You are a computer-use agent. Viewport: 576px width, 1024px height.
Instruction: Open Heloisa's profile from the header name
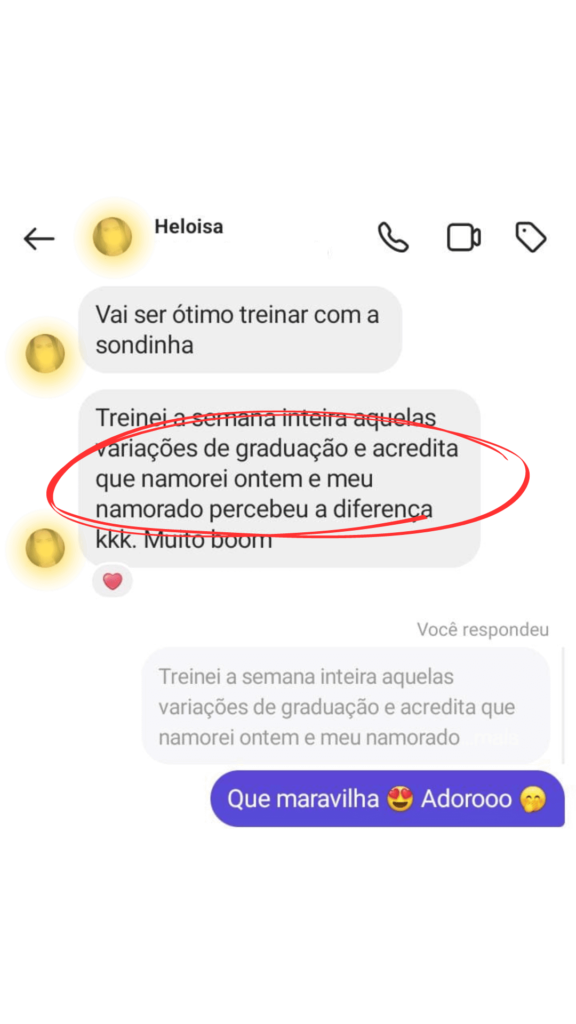pyautogui.click(x=189, y=227)
